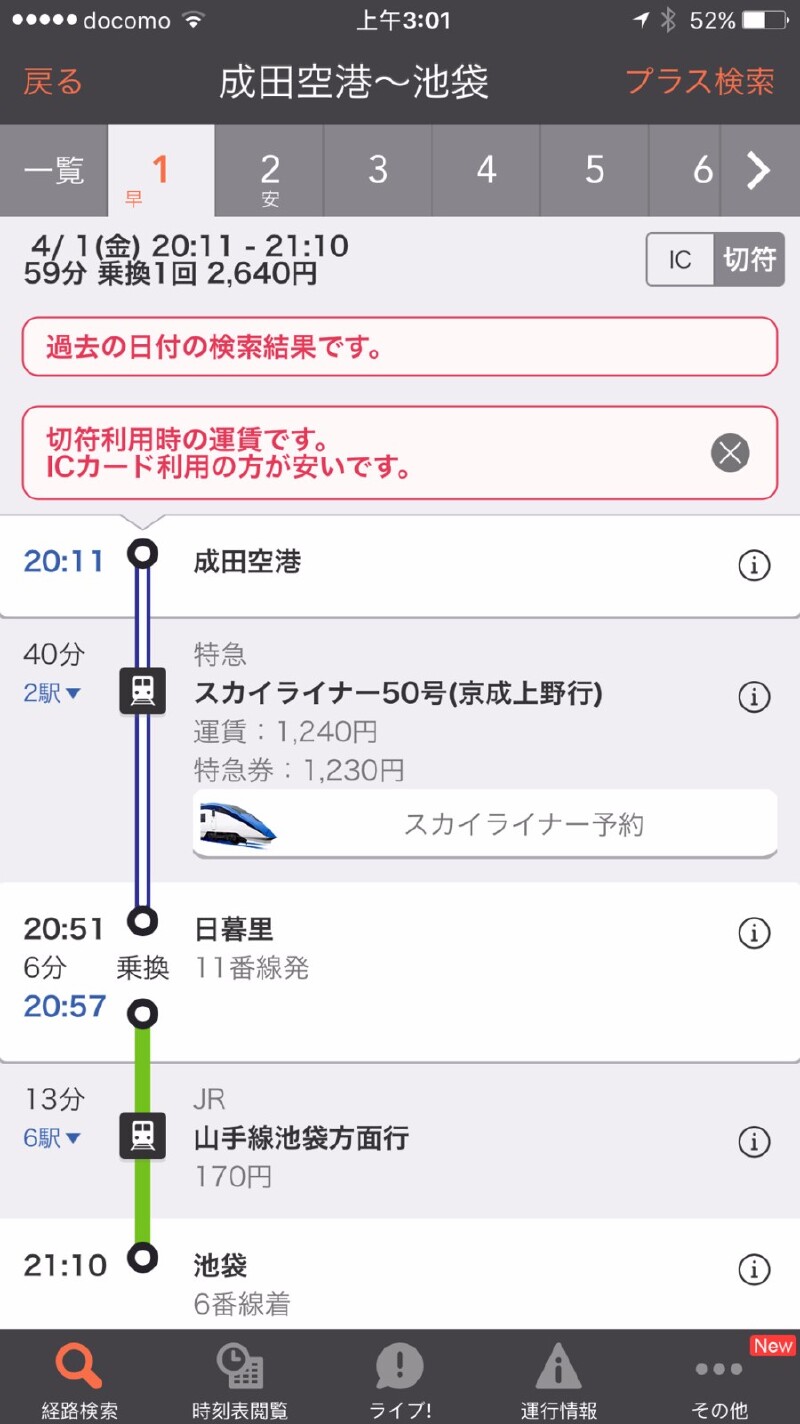Select route option 3

click(378, 171)
